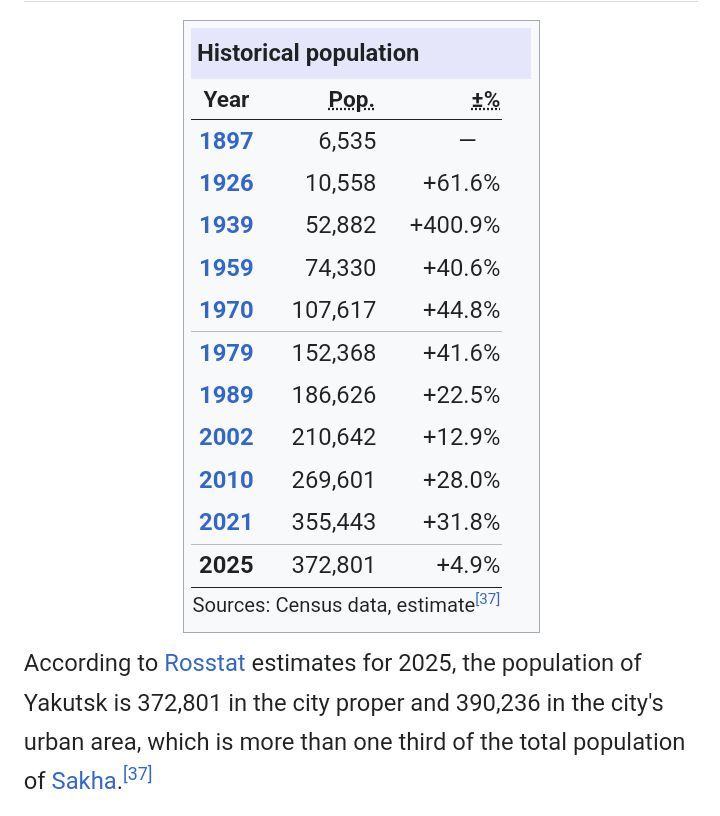Open the 1979 census link
720x816 pixels.
point(226,353)
